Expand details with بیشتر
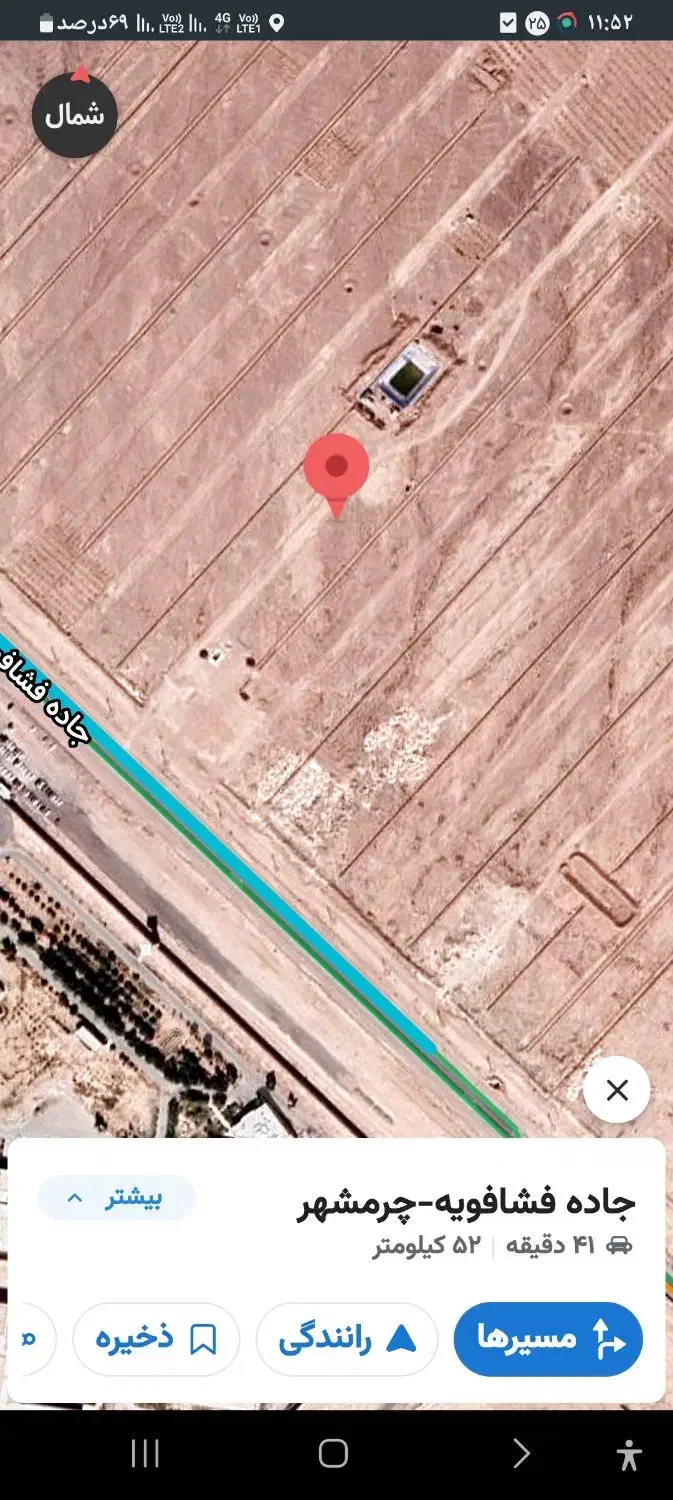 point(117,1197)
